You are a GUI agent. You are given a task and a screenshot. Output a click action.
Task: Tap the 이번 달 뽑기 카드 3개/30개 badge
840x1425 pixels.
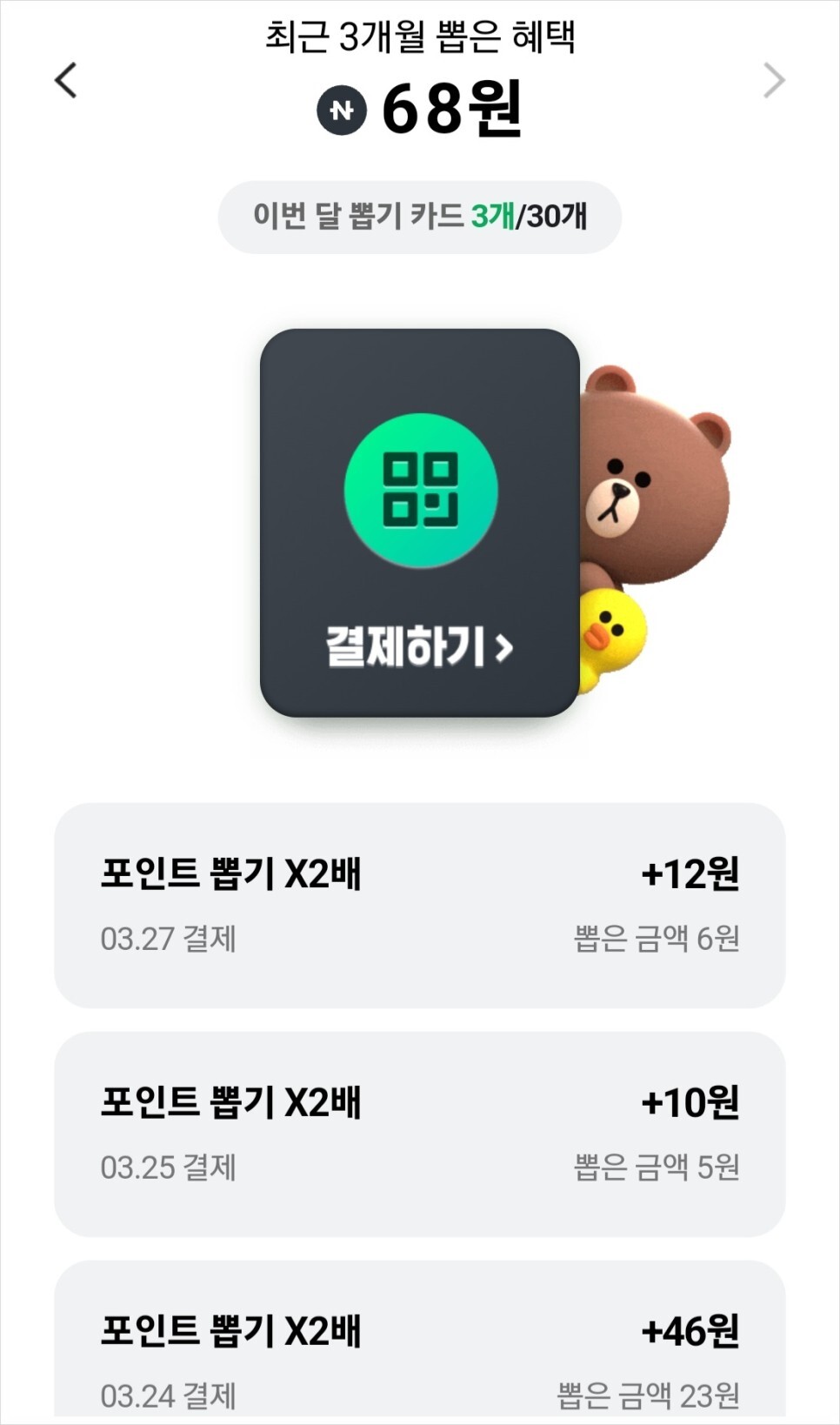click(420, 216)
